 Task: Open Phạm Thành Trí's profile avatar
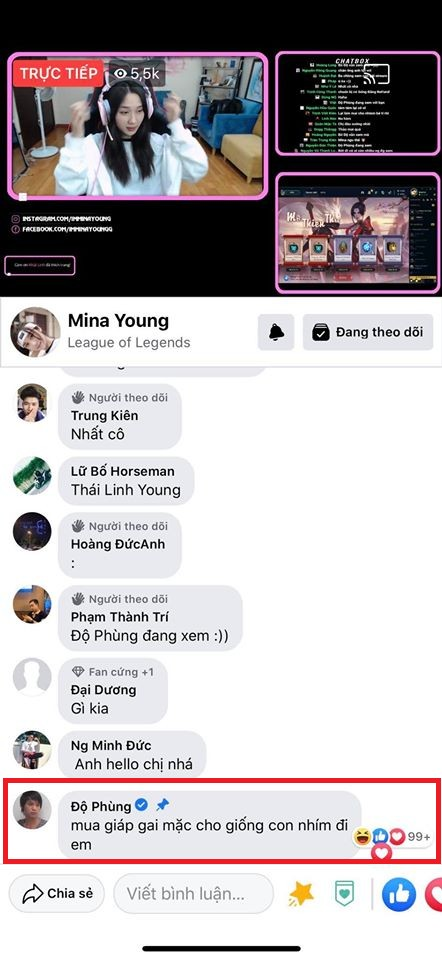[x=32, y=604]
